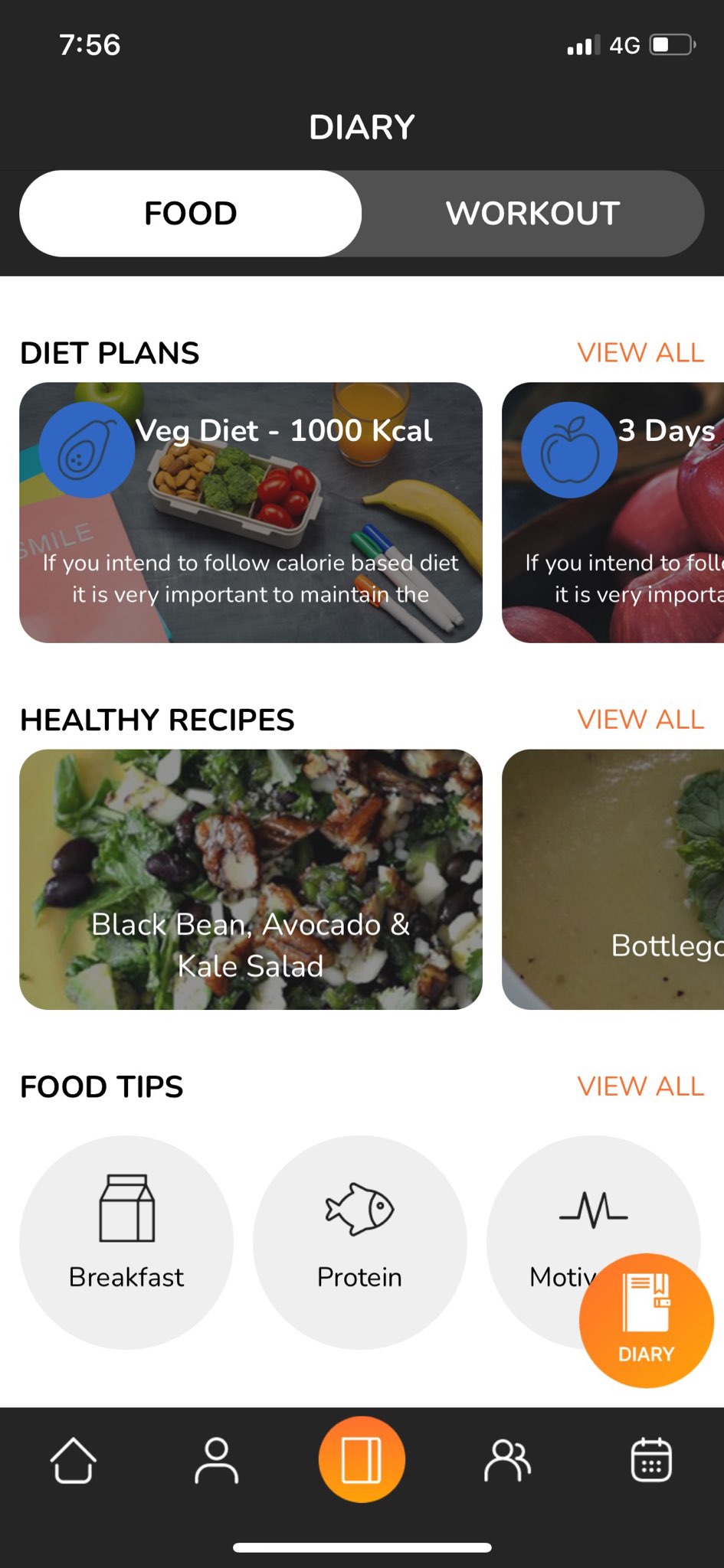Select the orange diary icon in navigation bar
The height and width of the screenshot is (1568, 724).
coord(361,1459)
